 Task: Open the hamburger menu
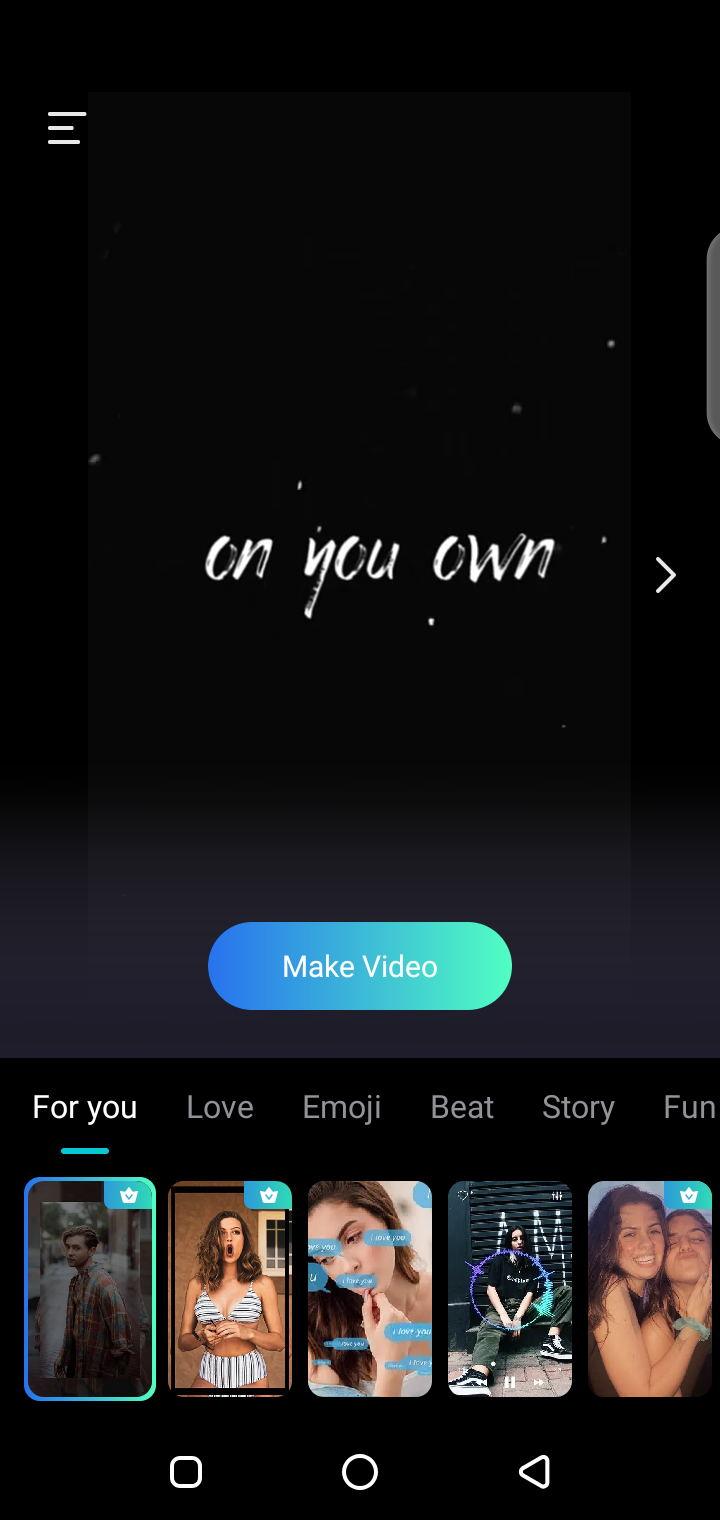[66, 128]
